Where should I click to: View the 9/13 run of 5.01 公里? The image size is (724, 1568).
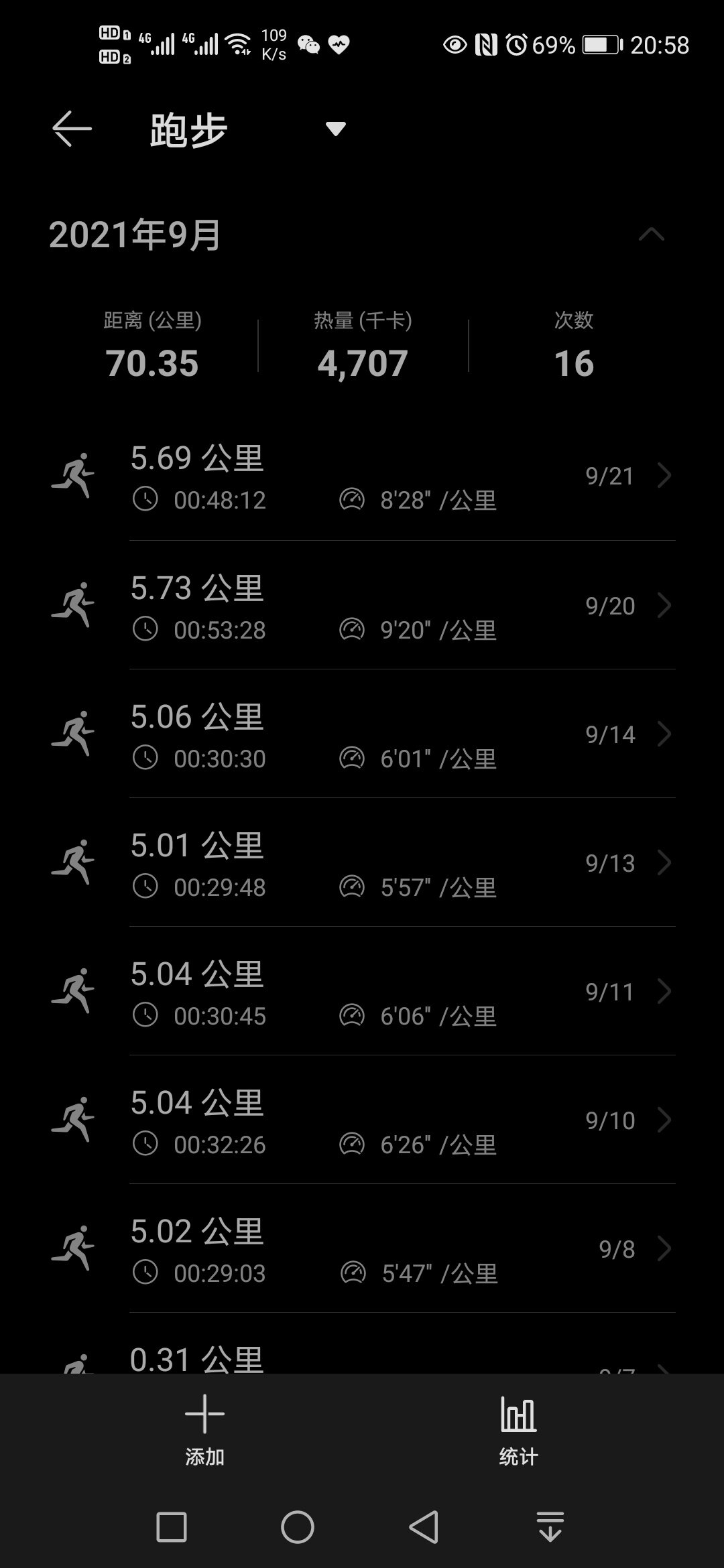coord(401,864)
